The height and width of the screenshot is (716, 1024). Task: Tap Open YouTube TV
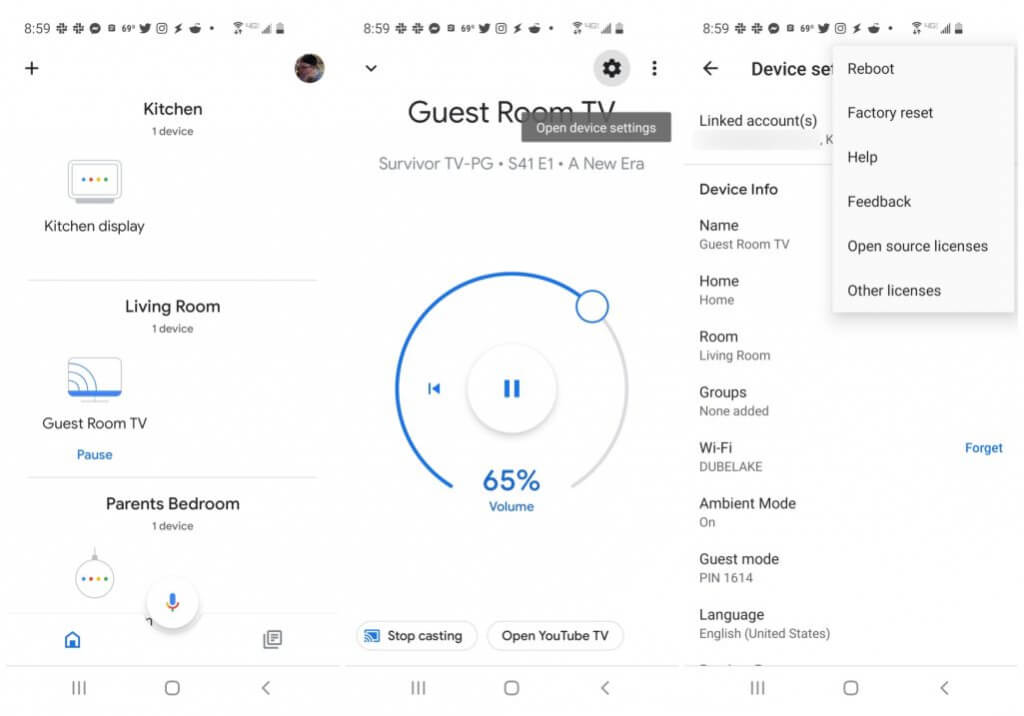tap(555, 635)
